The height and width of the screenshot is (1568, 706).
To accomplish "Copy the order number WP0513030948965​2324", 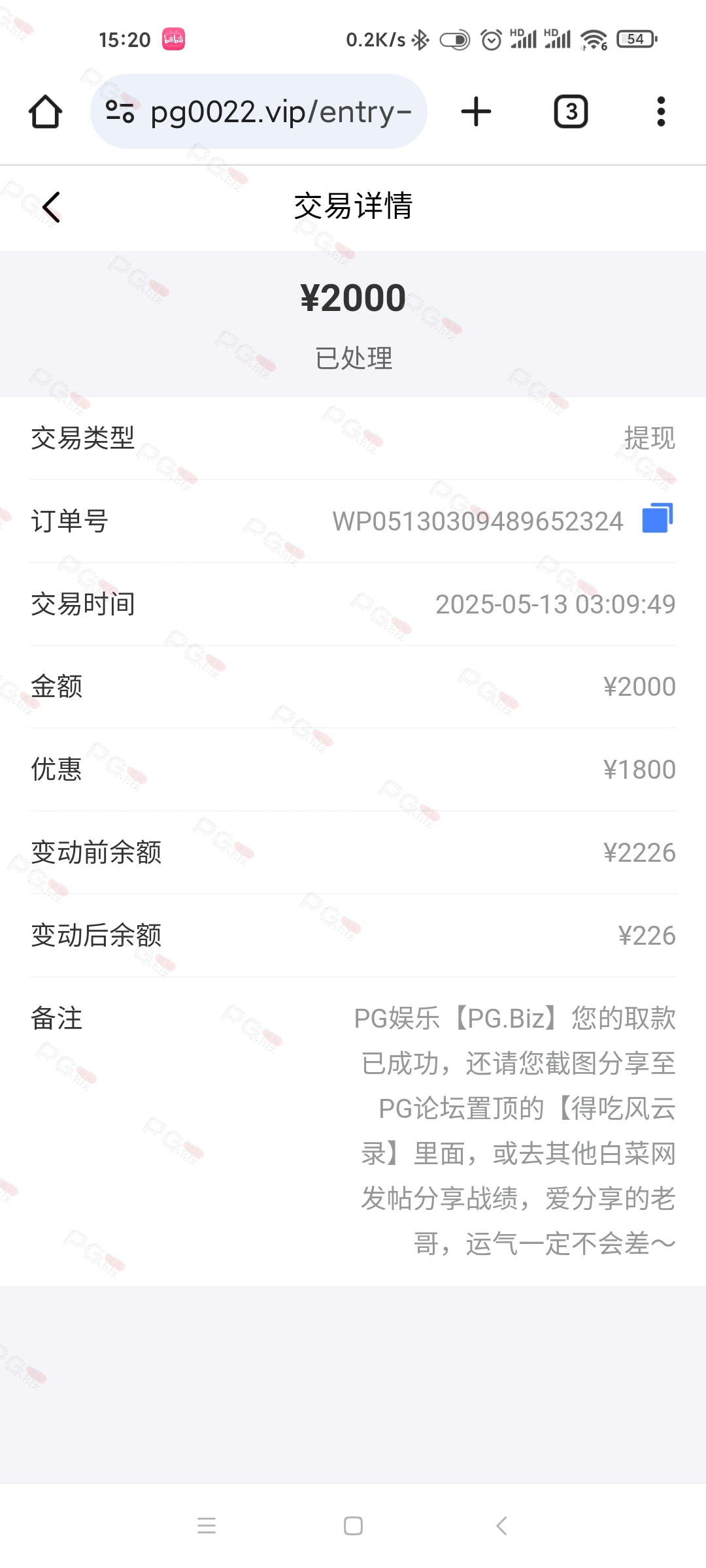I will pos(658,519).
